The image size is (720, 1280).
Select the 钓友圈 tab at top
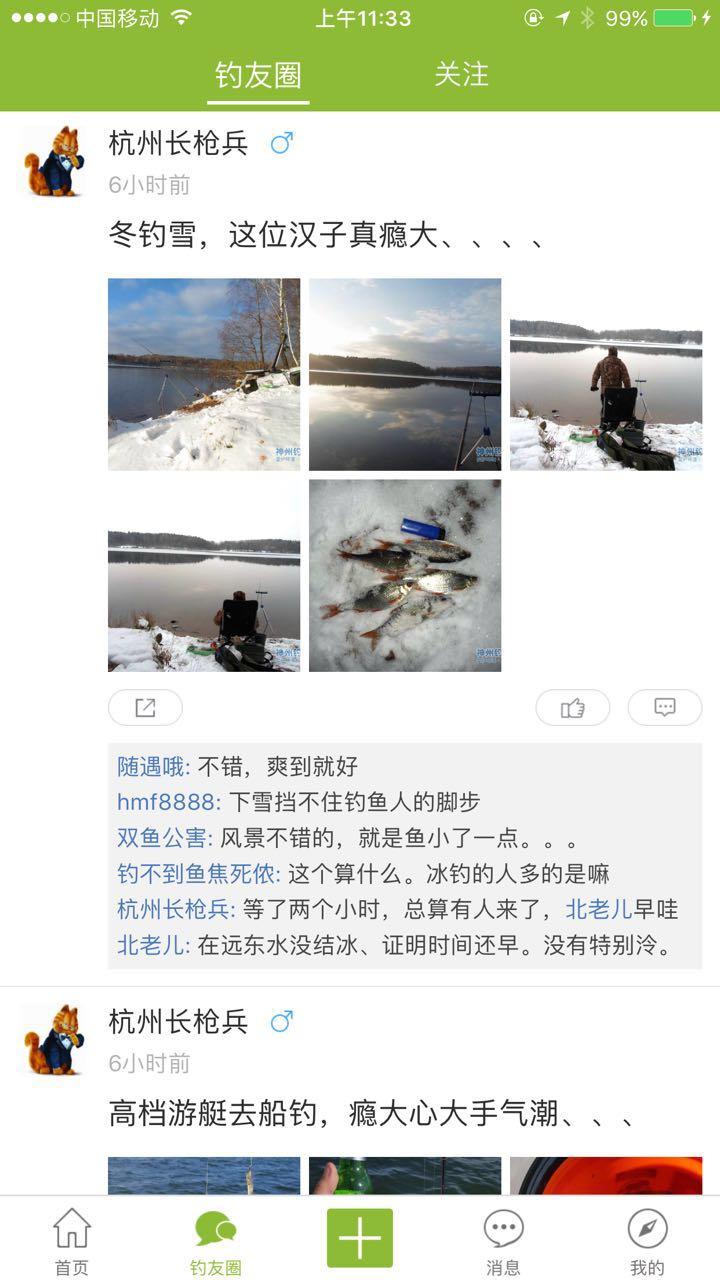pos(257,75)
